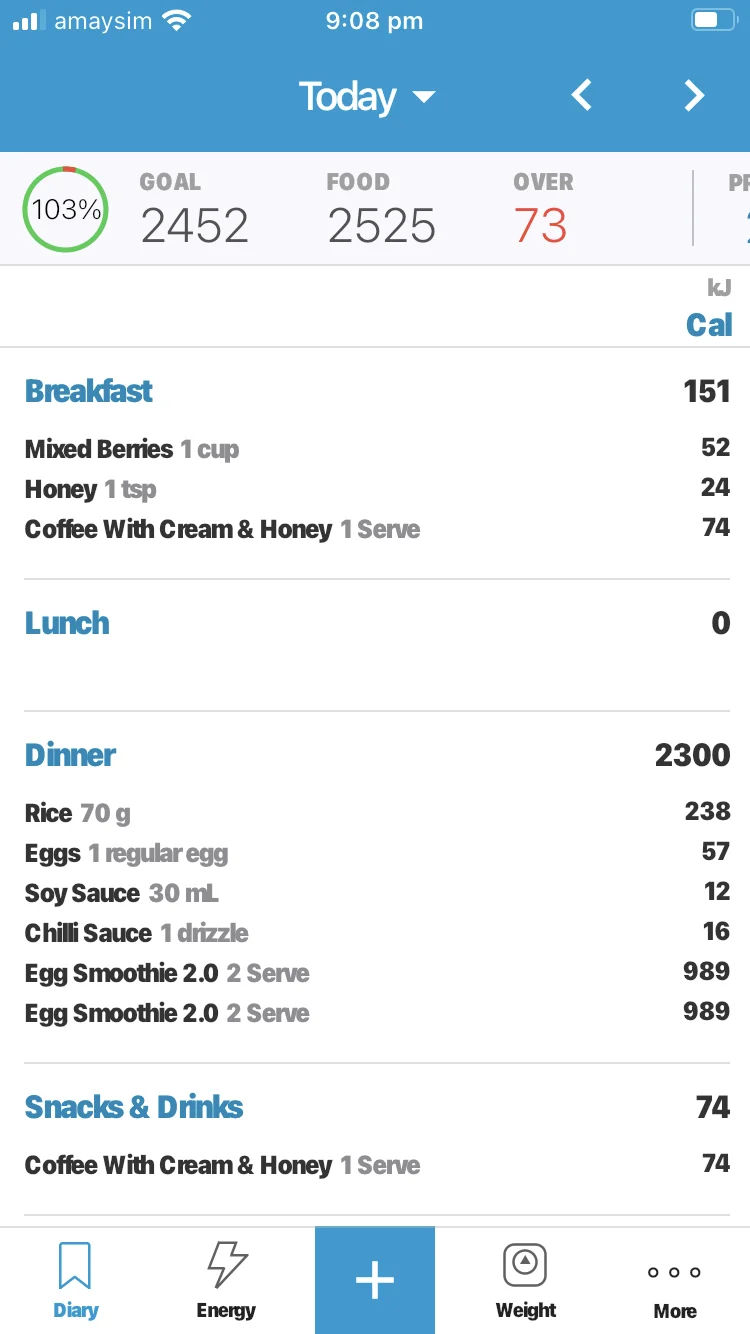Open the Breakfast meal section

tap(89, 391)
